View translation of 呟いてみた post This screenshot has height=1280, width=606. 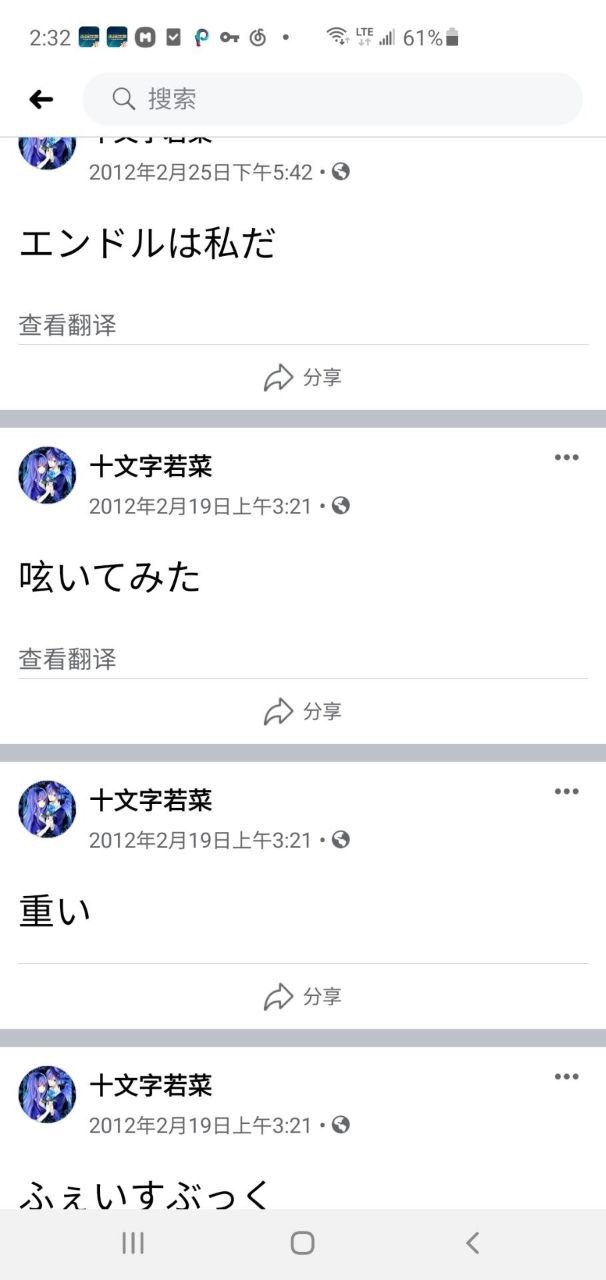coord(67,659)
